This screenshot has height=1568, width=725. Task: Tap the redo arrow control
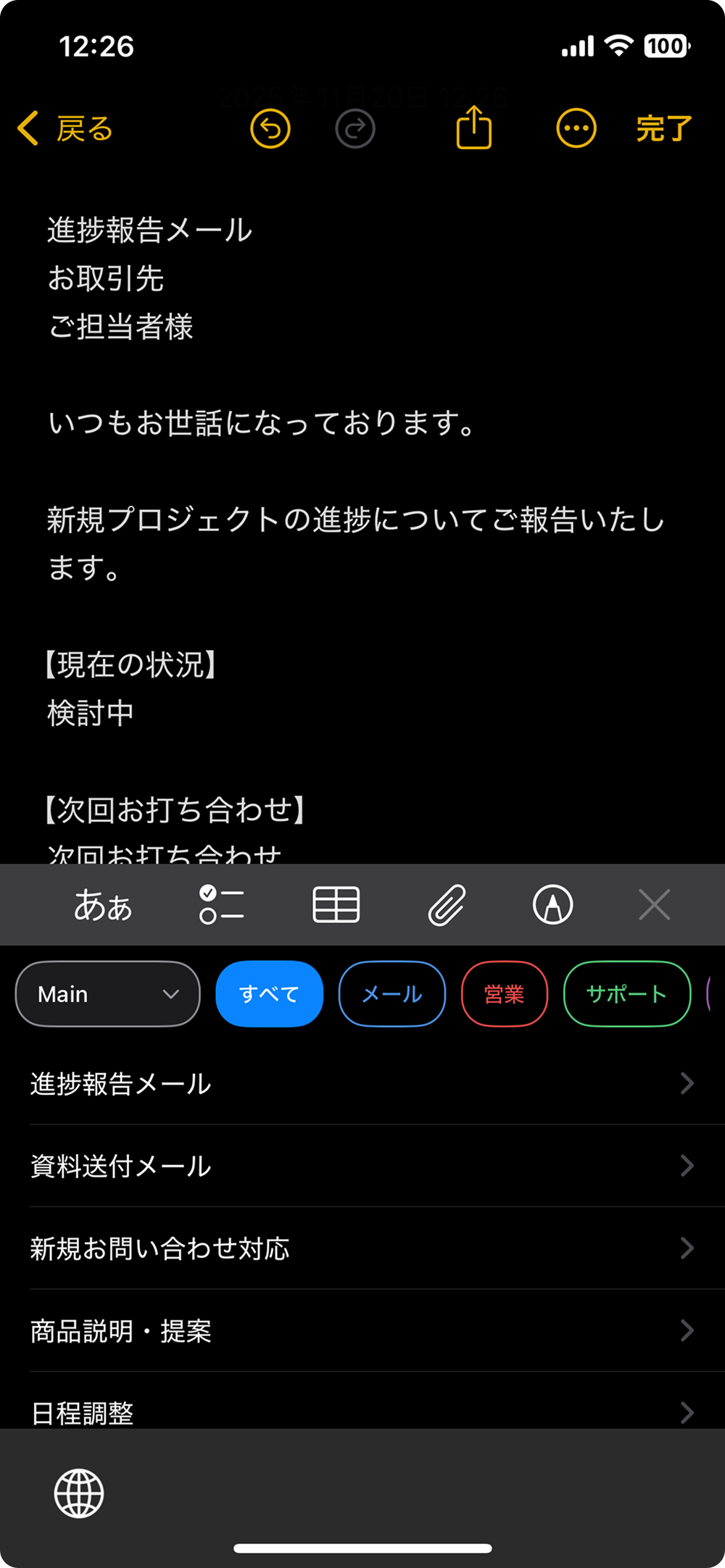tap(355, 128)
